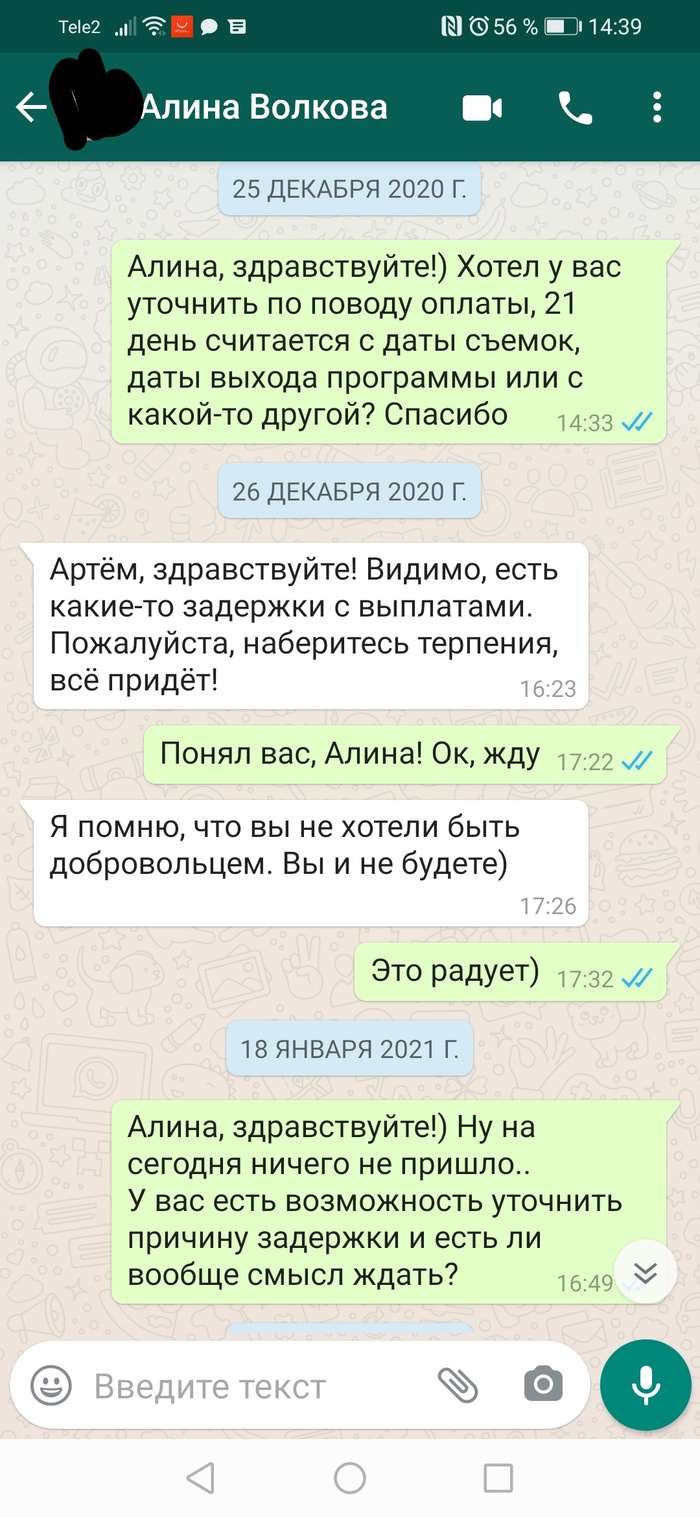Image resolution: width=700 pixels, height=1517 pixels.
Task: Open the recent apps view
Action: (498, 1477)
